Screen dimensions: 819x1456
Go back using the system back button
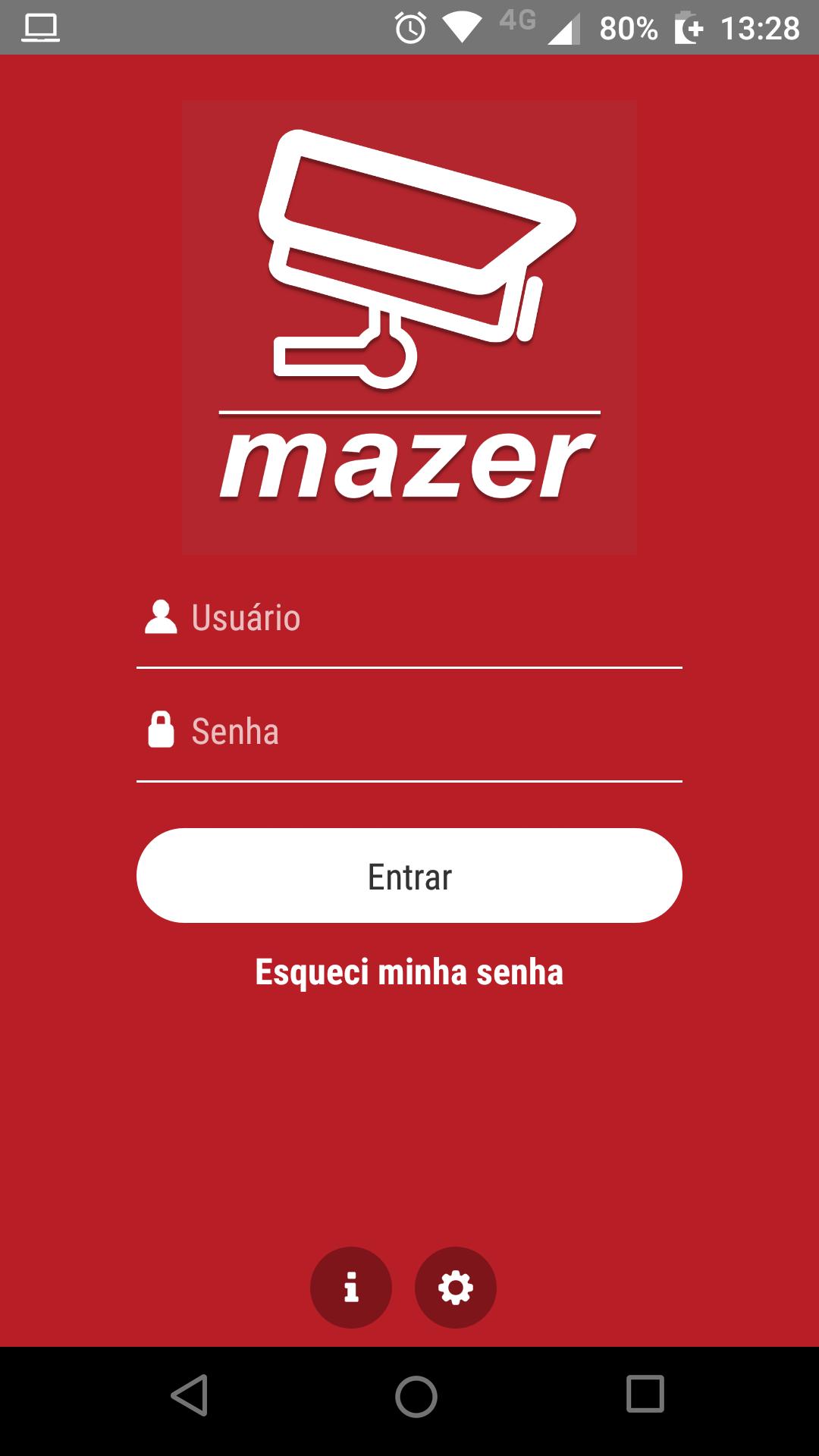190,1395
